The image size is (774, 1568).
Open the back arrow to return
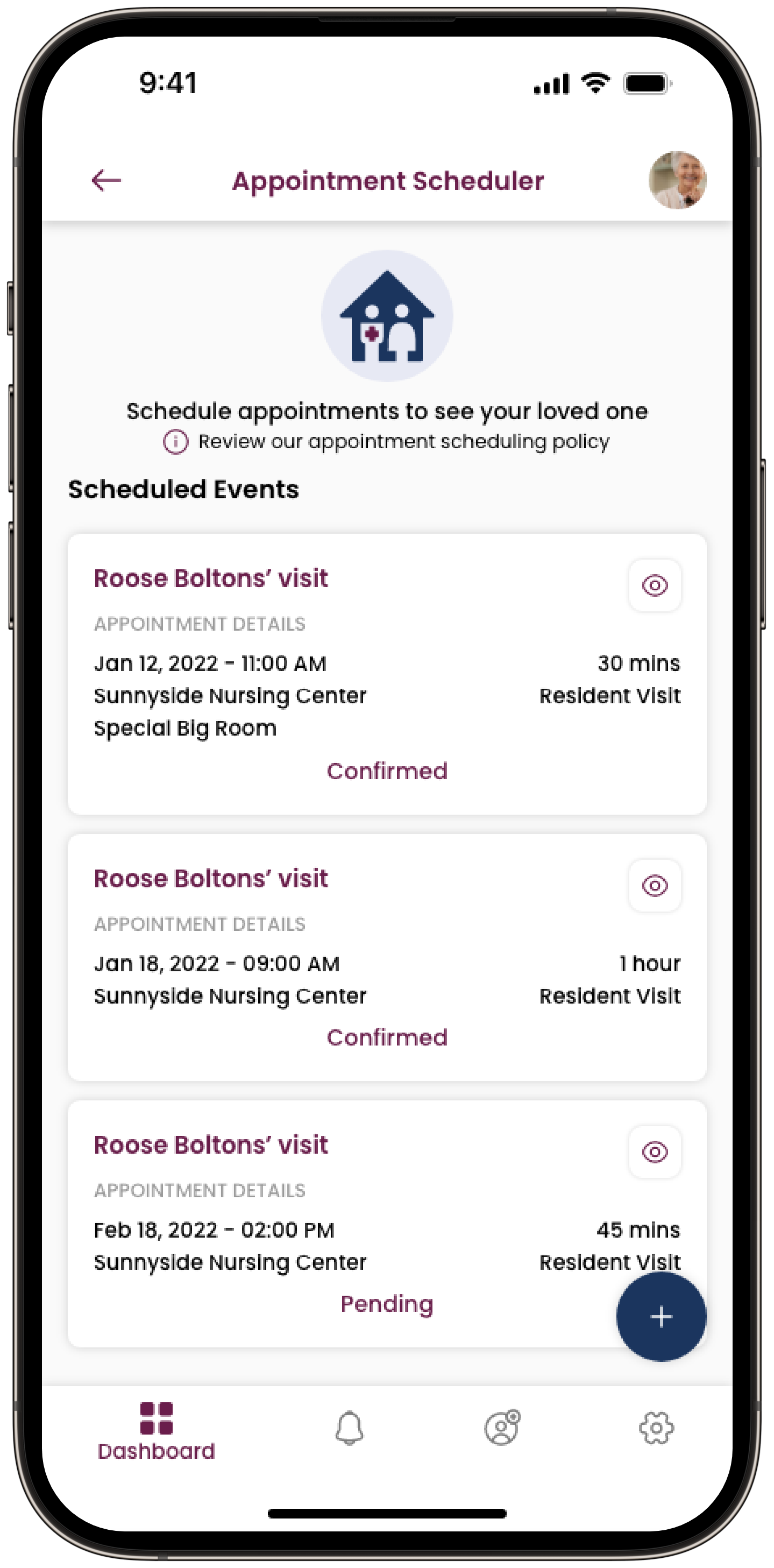[106, 180]
